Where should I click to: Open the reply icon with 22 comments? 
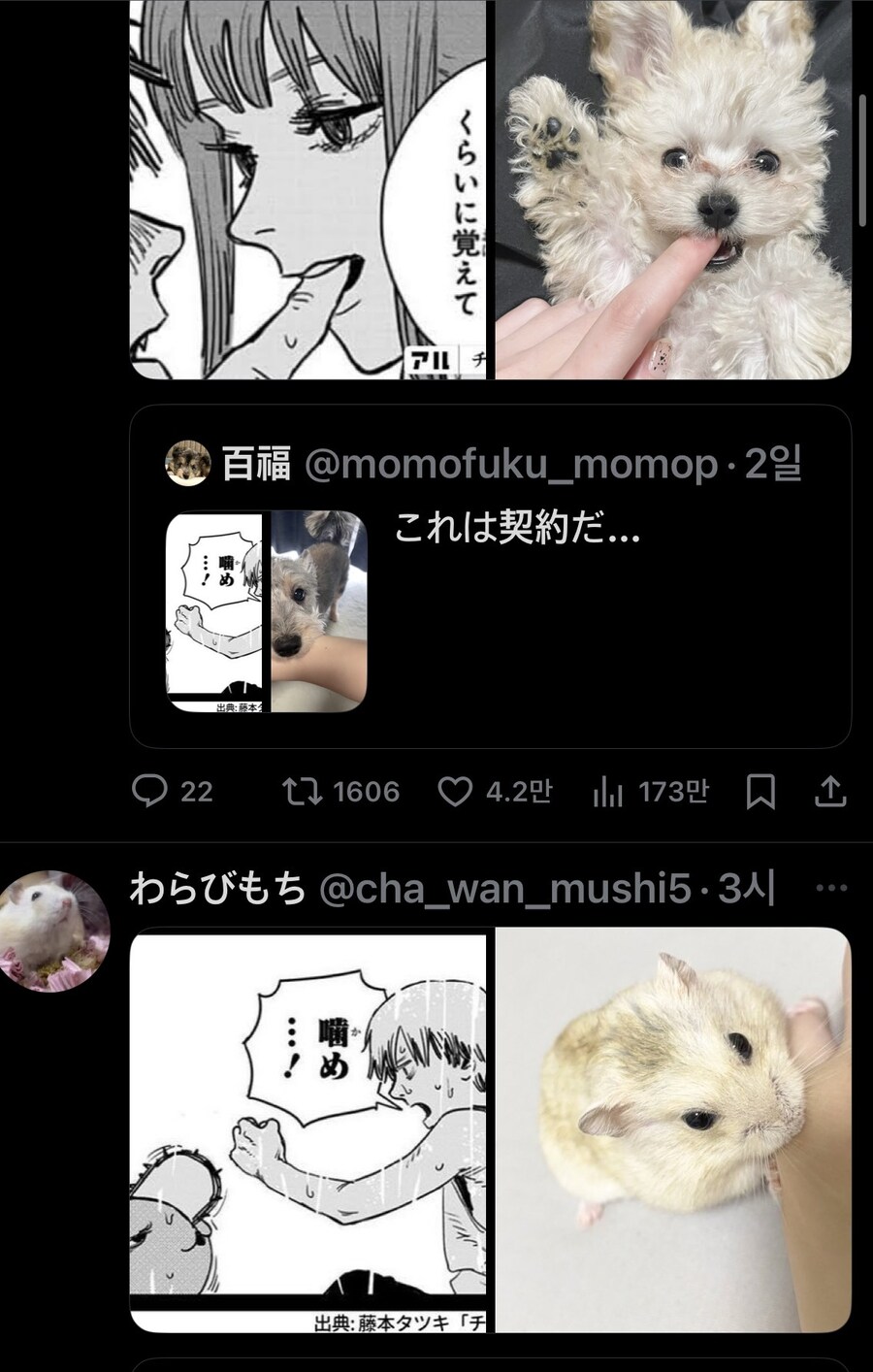point(149,792)
